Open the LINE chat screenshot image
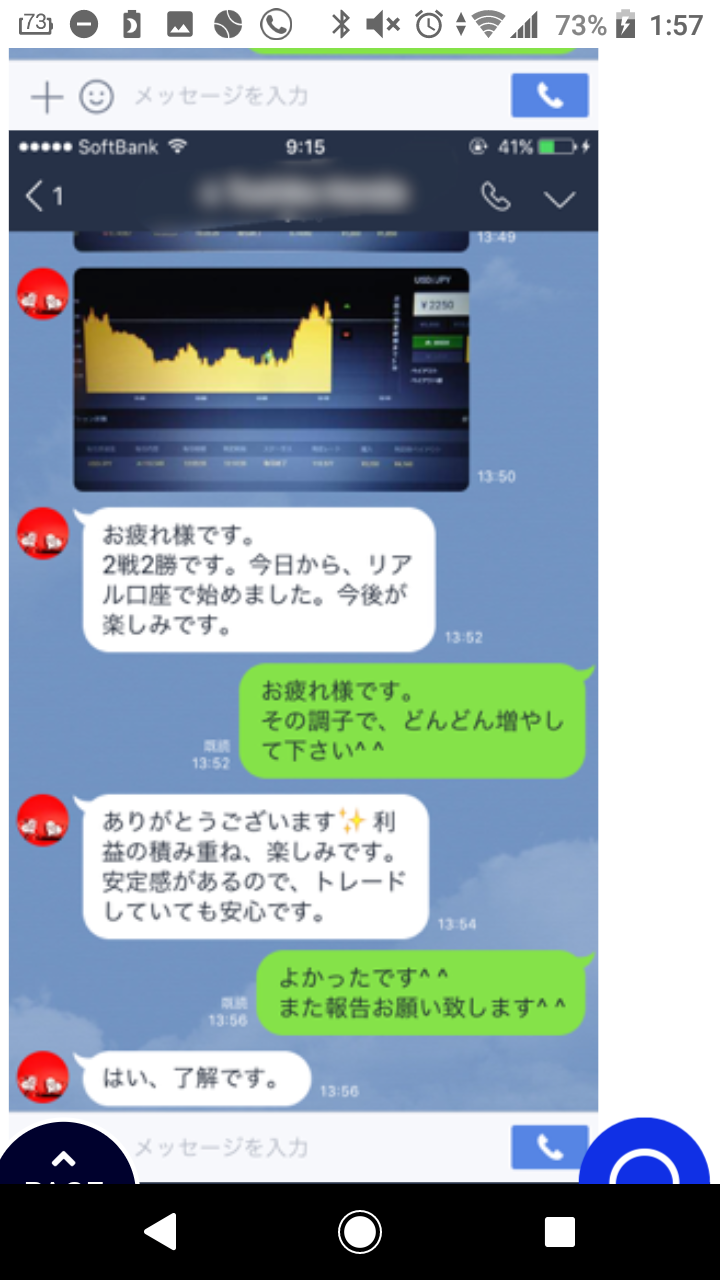Screen dimensions: 720x1280 pyautogui.click(x=303, y=620)
